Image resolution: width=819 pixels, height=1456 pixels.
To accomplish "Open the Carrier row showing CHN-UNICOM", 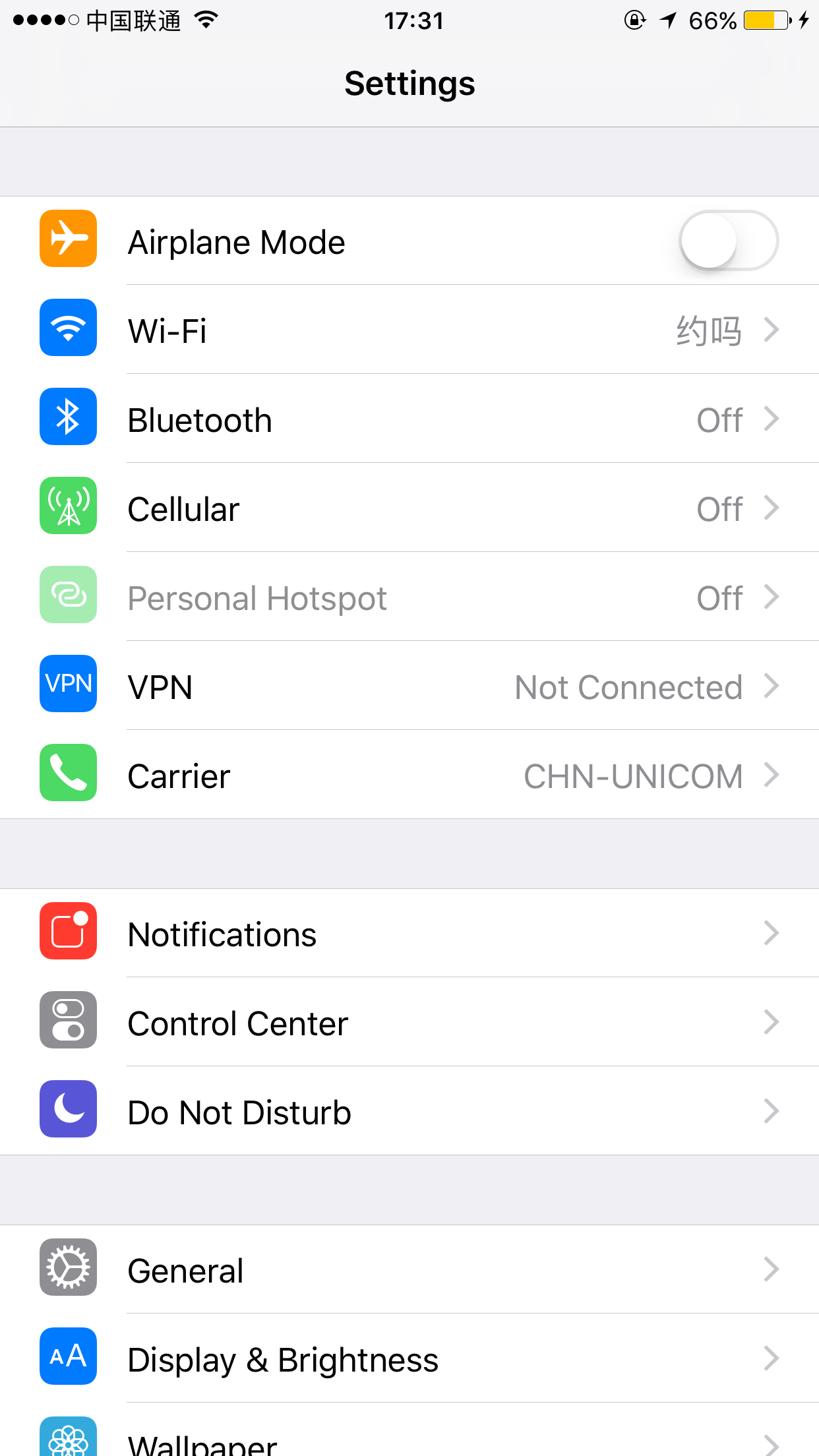I will pos(409,775).
